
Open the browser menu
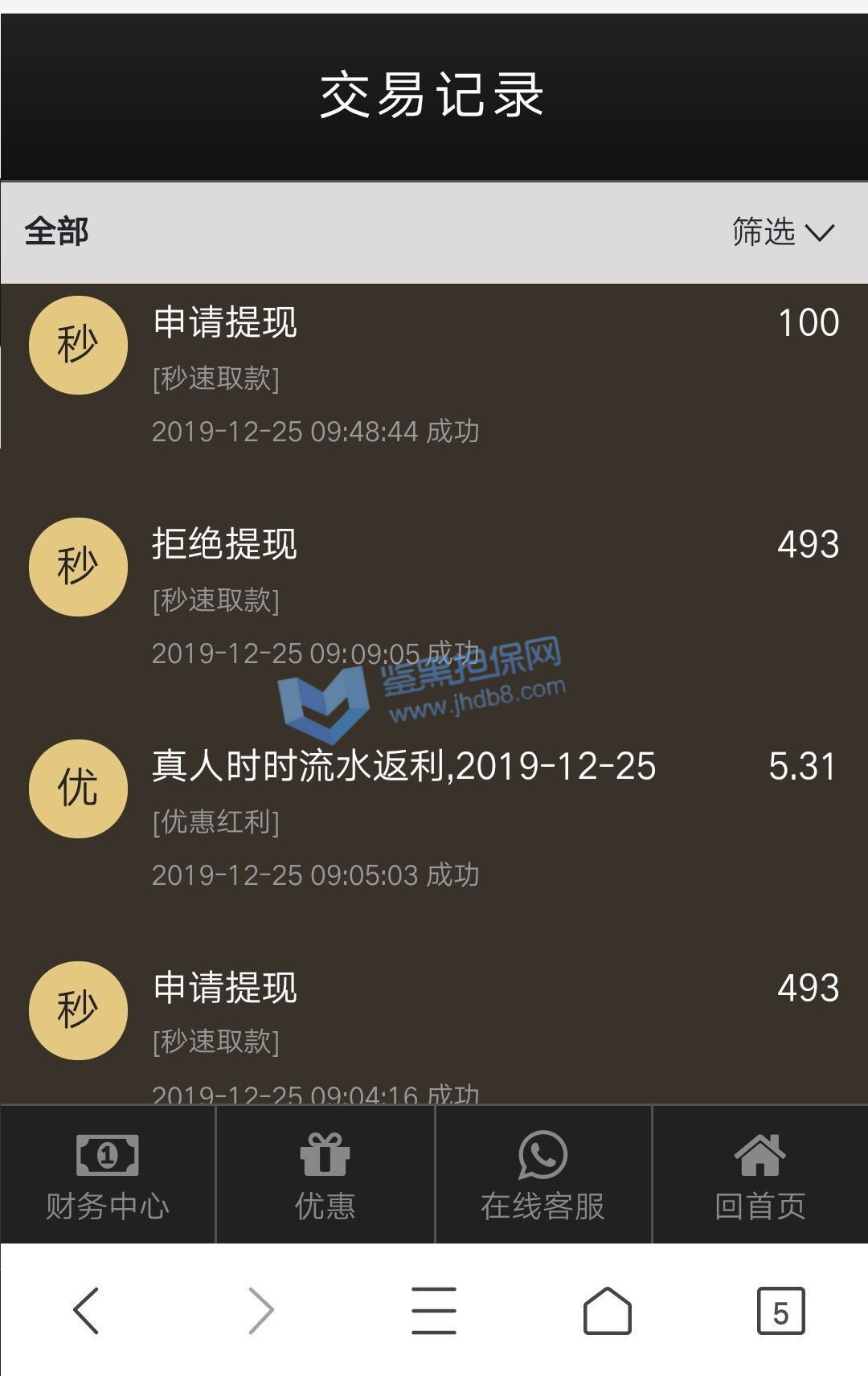coord(434,1311)
